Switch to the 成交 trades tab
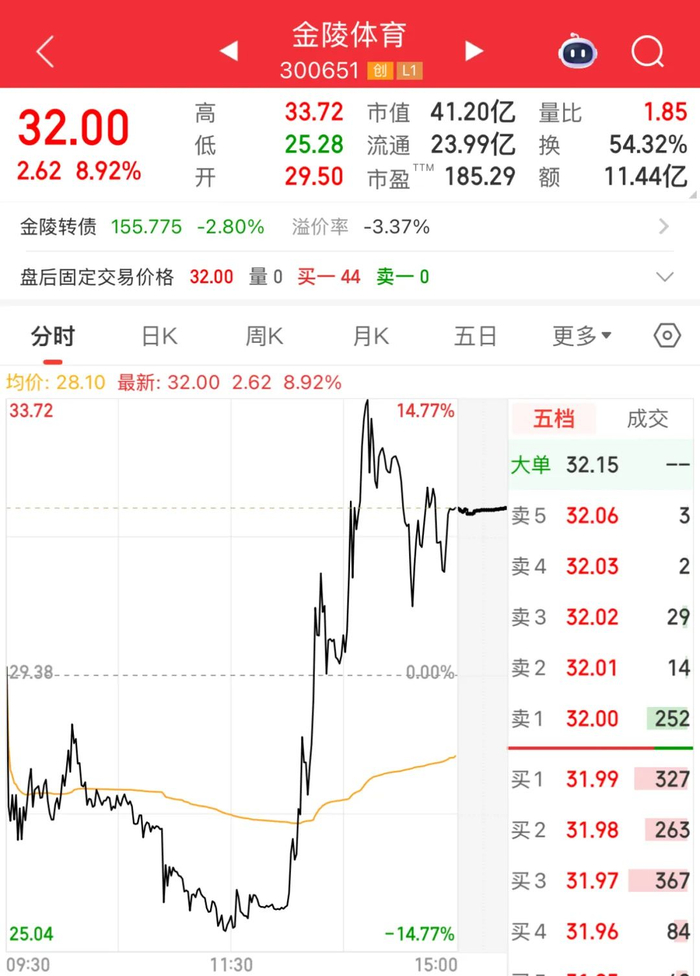 point(647,418)
